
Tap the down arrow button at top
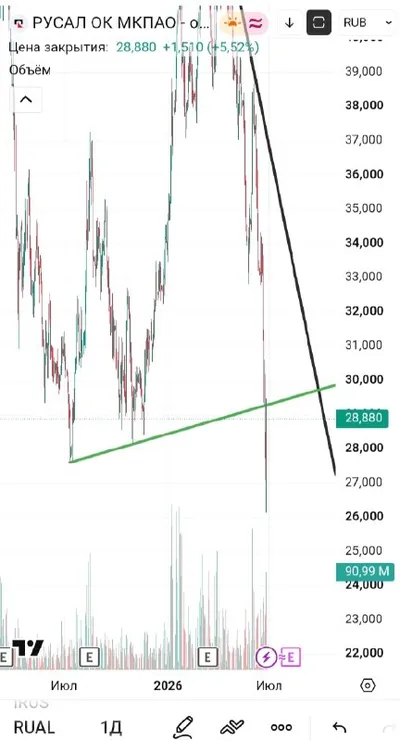coord(289,22)
